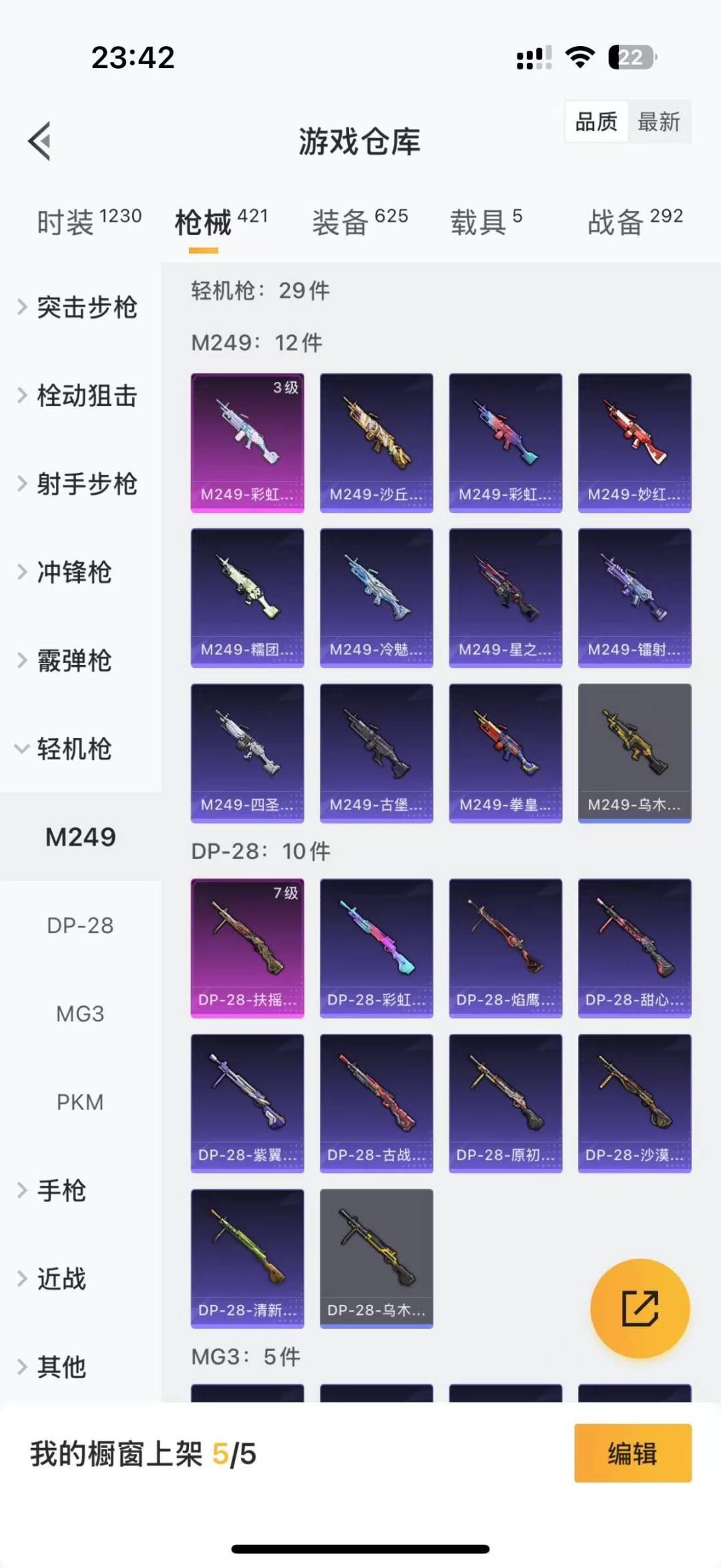Image resolution: width=721 pixels, height=1568 pixels.
Task: Switch to the 时装 tab
Action: (88, 222)
